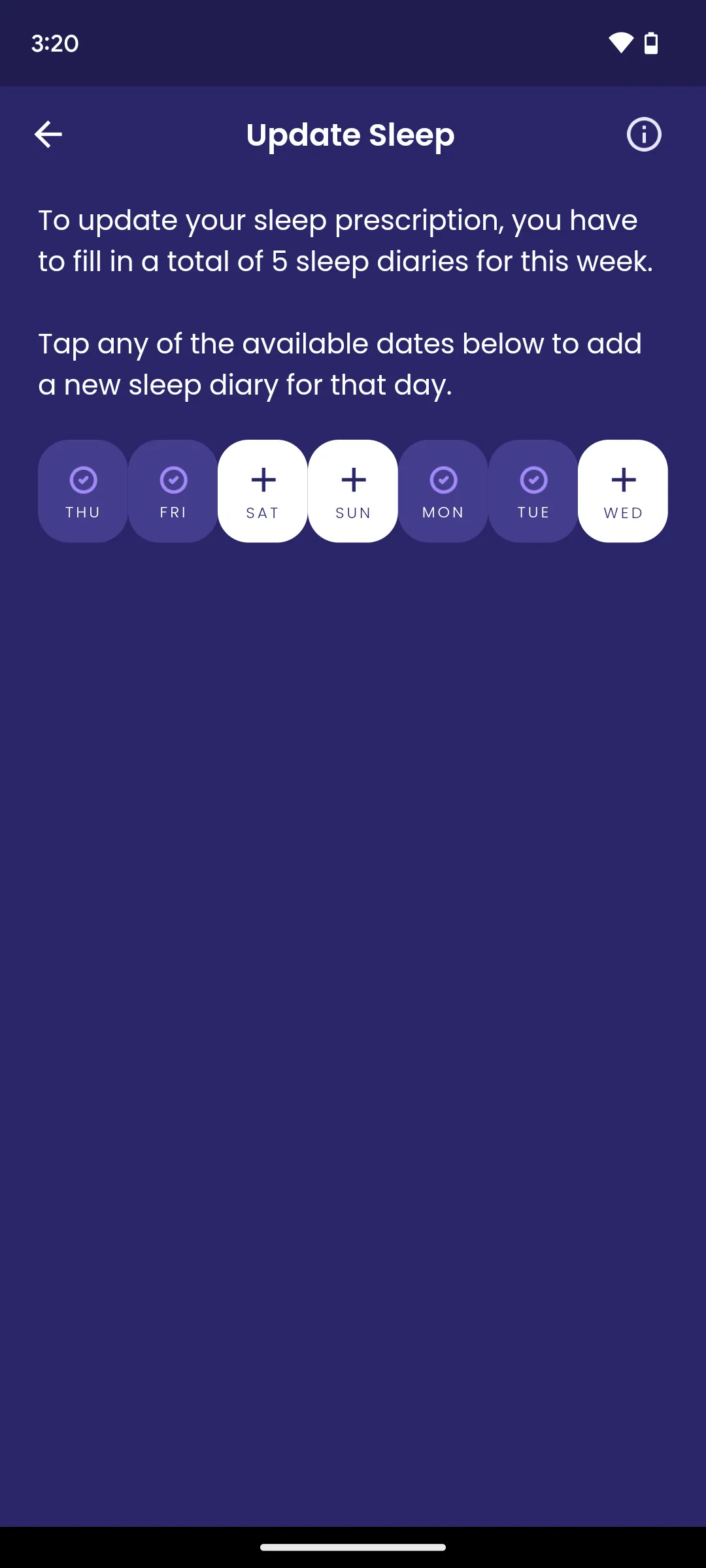This screenshot has width=706, height=1568.
Task: Go back using the arrow icon
Action: tap(48, 135)
